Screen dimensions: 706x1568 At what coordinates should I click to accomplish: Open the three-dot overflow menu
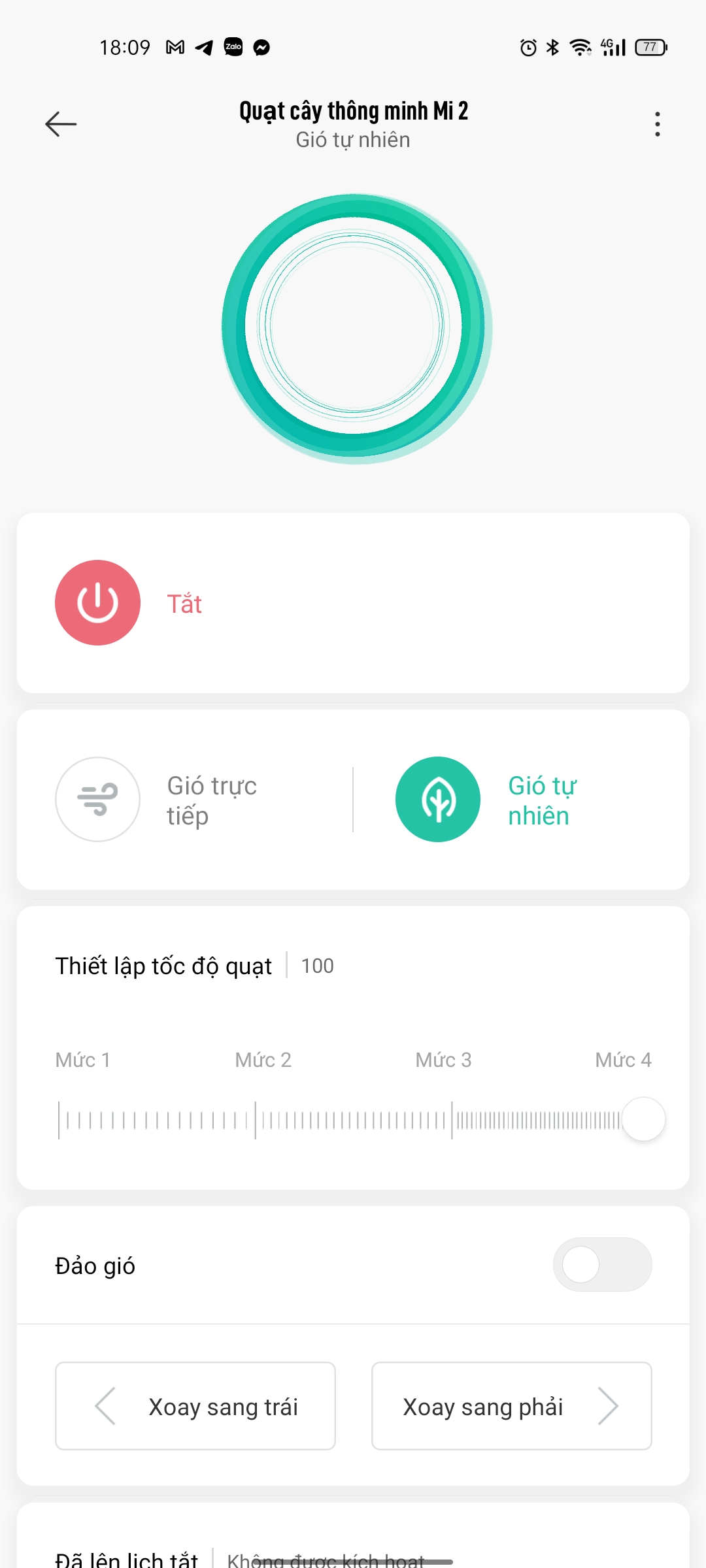(657, 124)
